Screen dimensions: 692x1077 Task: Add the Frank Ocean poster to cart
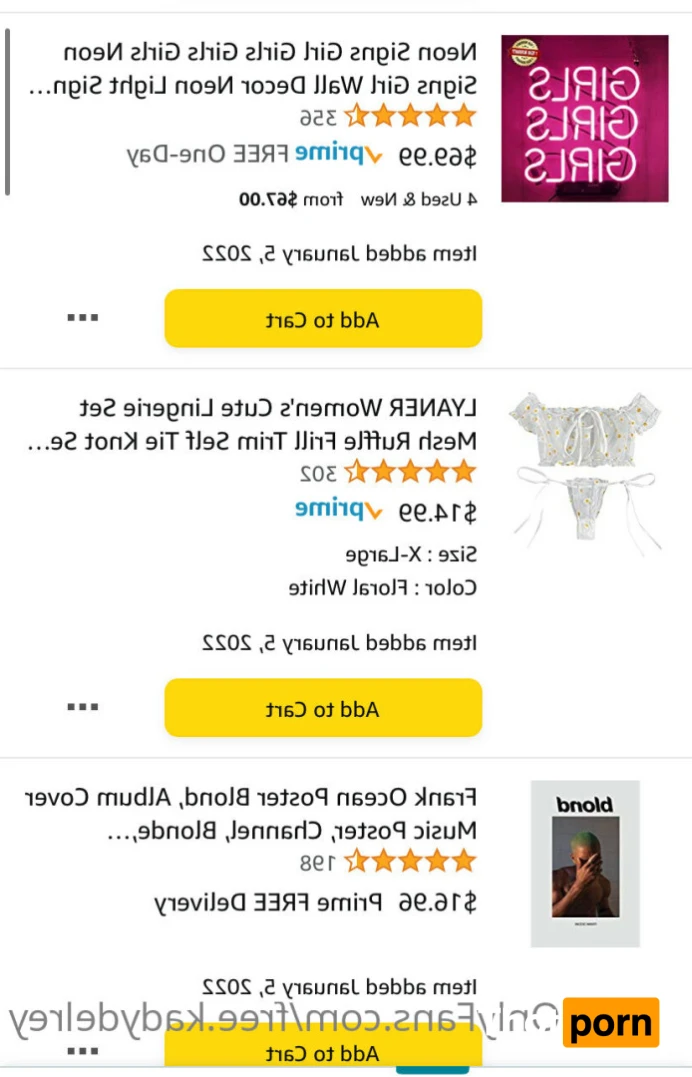[323, 1052]
